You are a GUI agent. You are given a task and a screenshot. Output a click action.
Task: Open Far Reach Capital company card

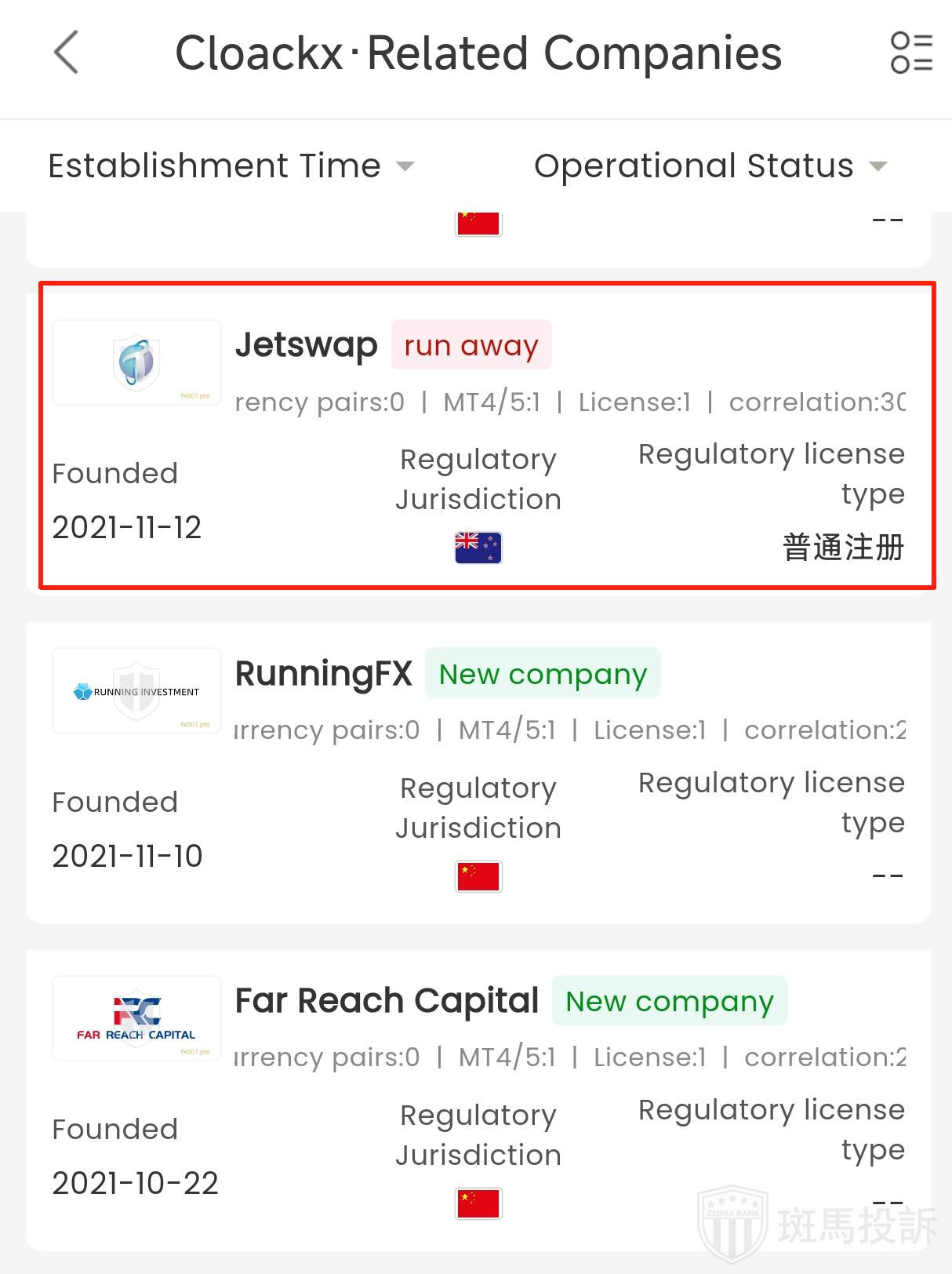coord(387,1001)
